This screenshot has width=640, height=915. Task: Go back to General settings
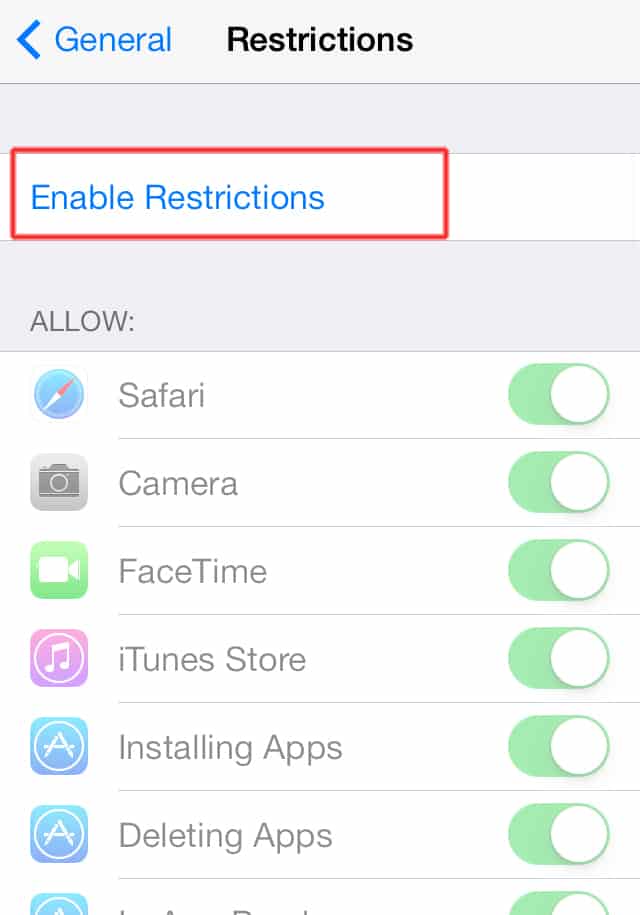coord(95,40)
